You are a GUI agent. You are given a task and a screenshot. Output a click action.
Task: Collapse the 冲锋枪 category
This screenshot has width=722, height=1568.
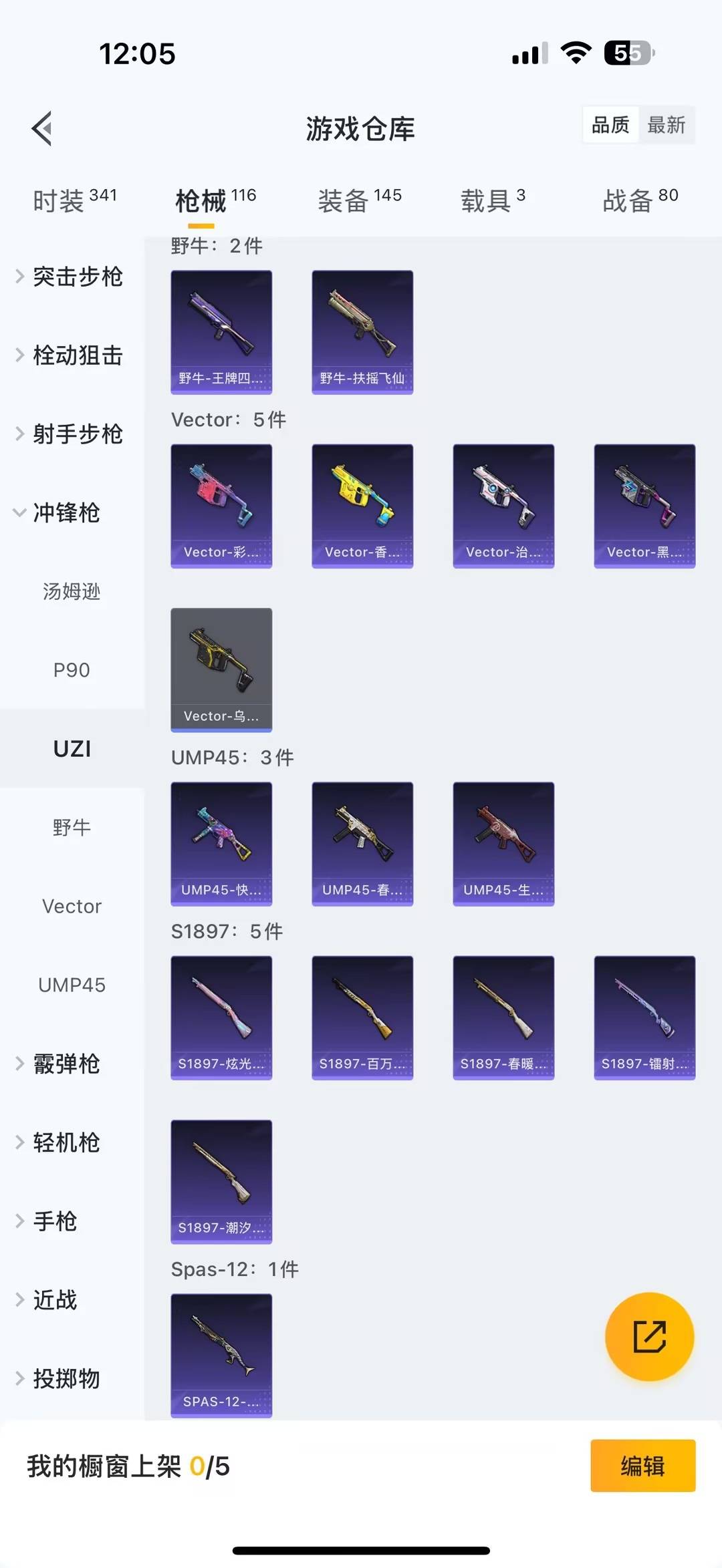point(67,513)
